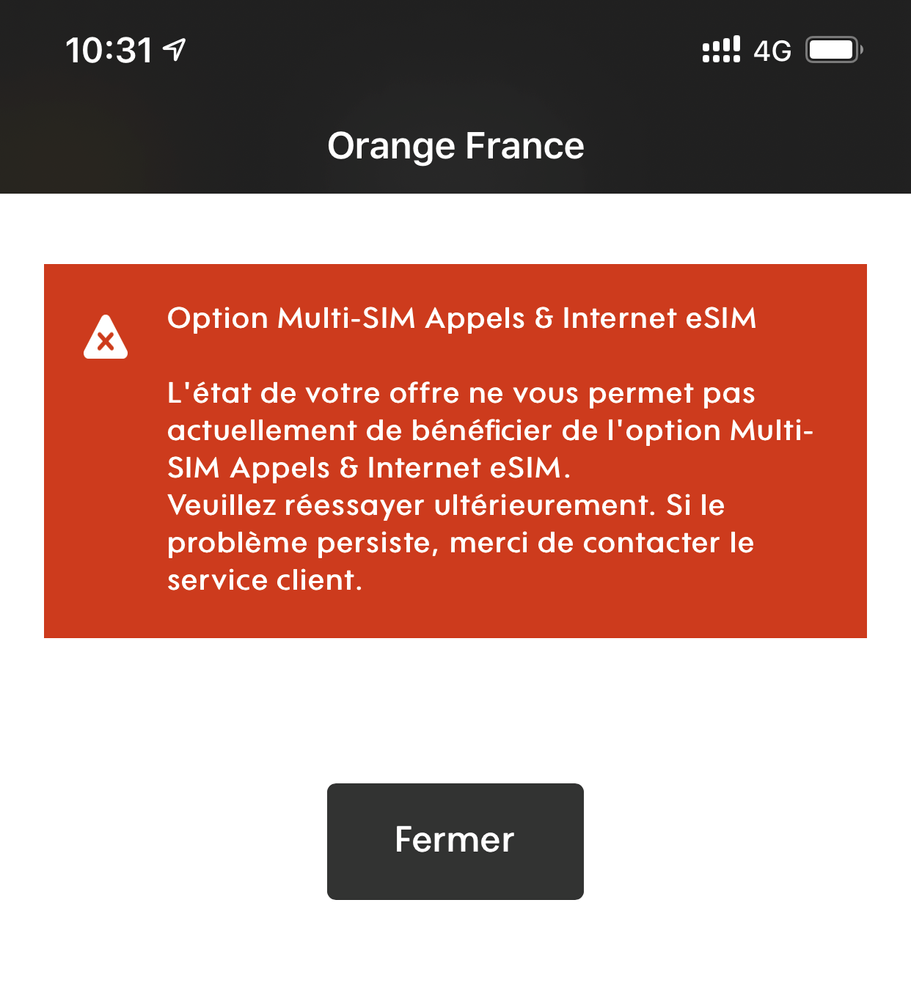Screen dimensions: 911x999
Task: Select the red error banner
Action: pos(455,448)
